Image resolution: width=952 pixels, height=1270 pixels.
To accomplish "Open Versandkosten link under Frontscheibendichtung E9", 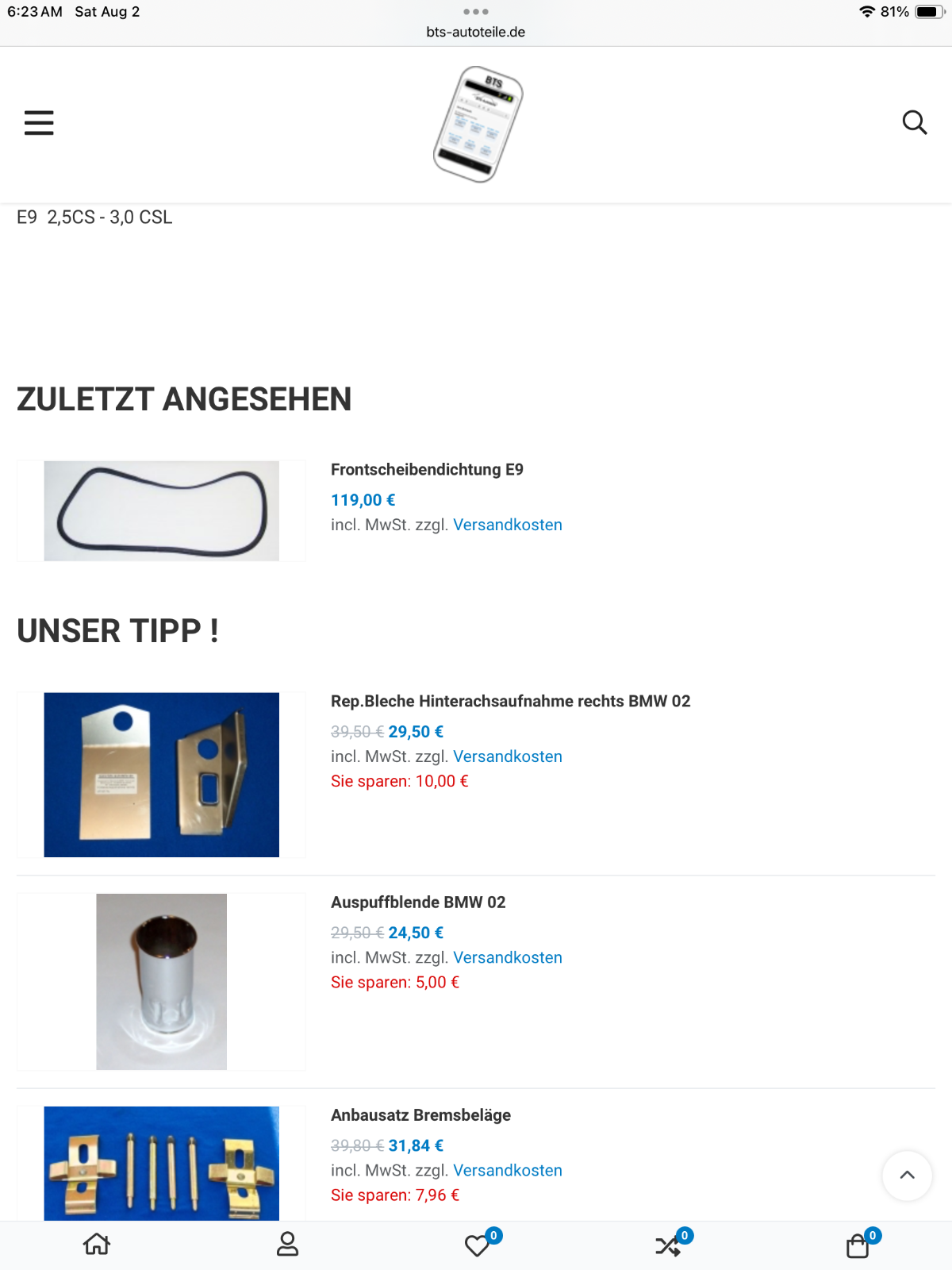I will (507, 525).
